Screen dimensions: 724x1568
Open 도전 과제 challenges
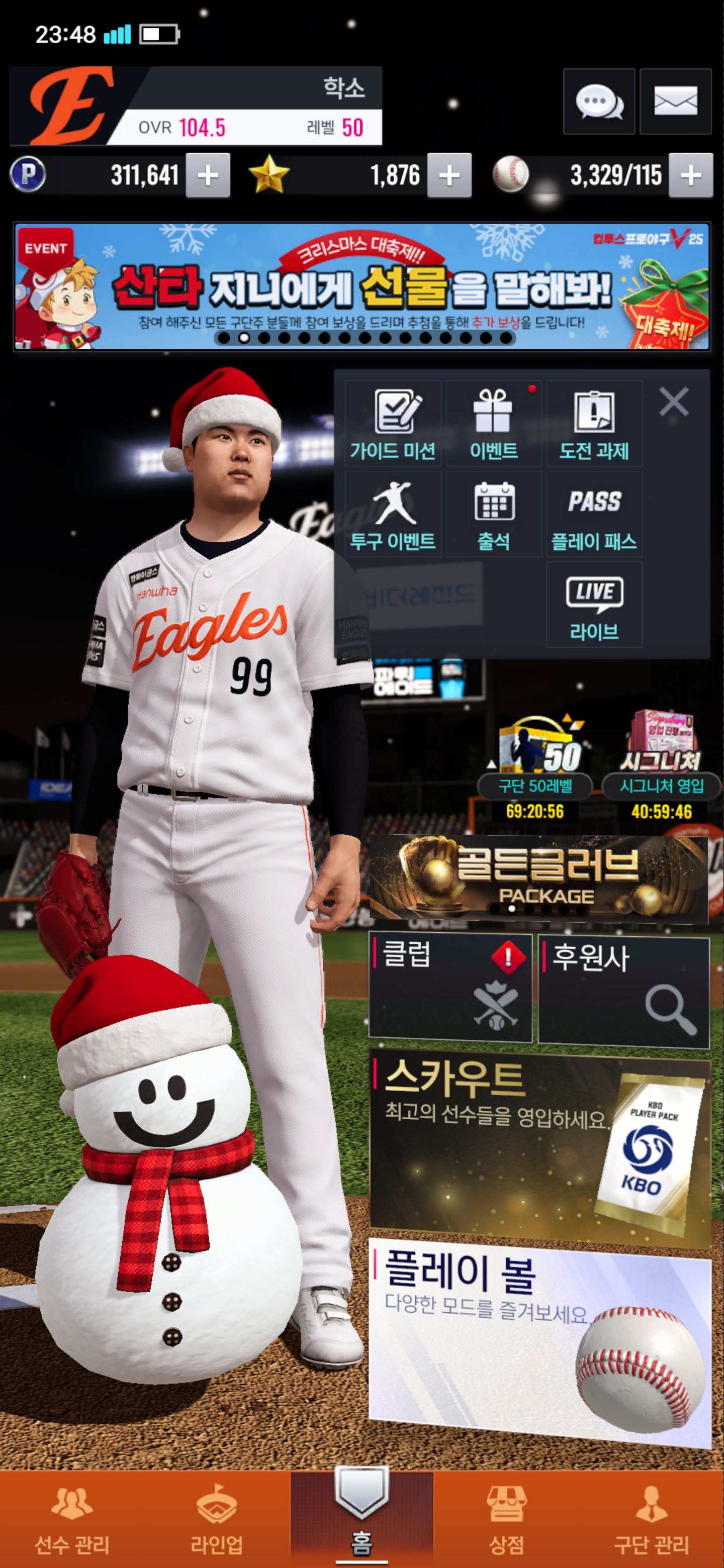[594, 424]
